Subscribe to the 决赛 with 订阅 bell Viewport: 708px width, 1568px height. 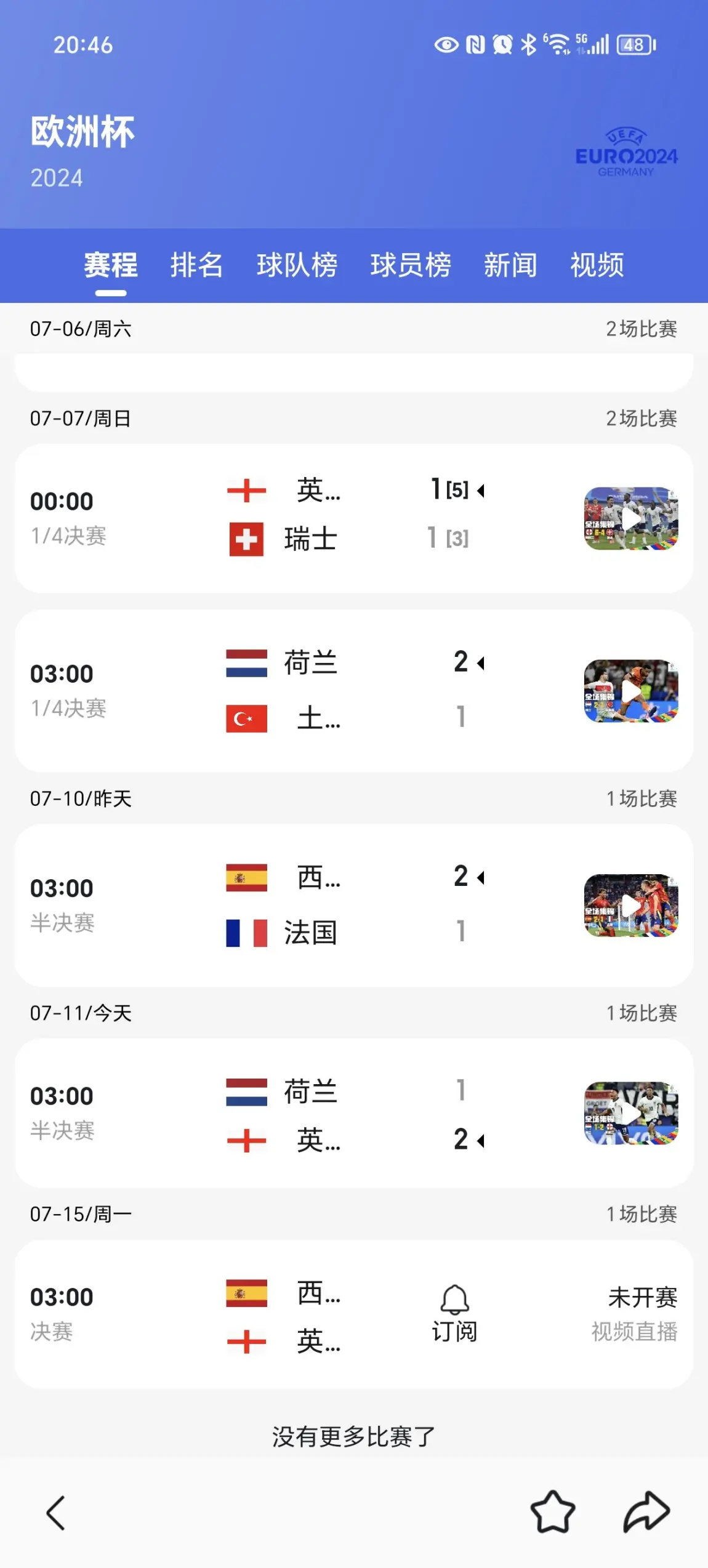(x=454, y=1314)
